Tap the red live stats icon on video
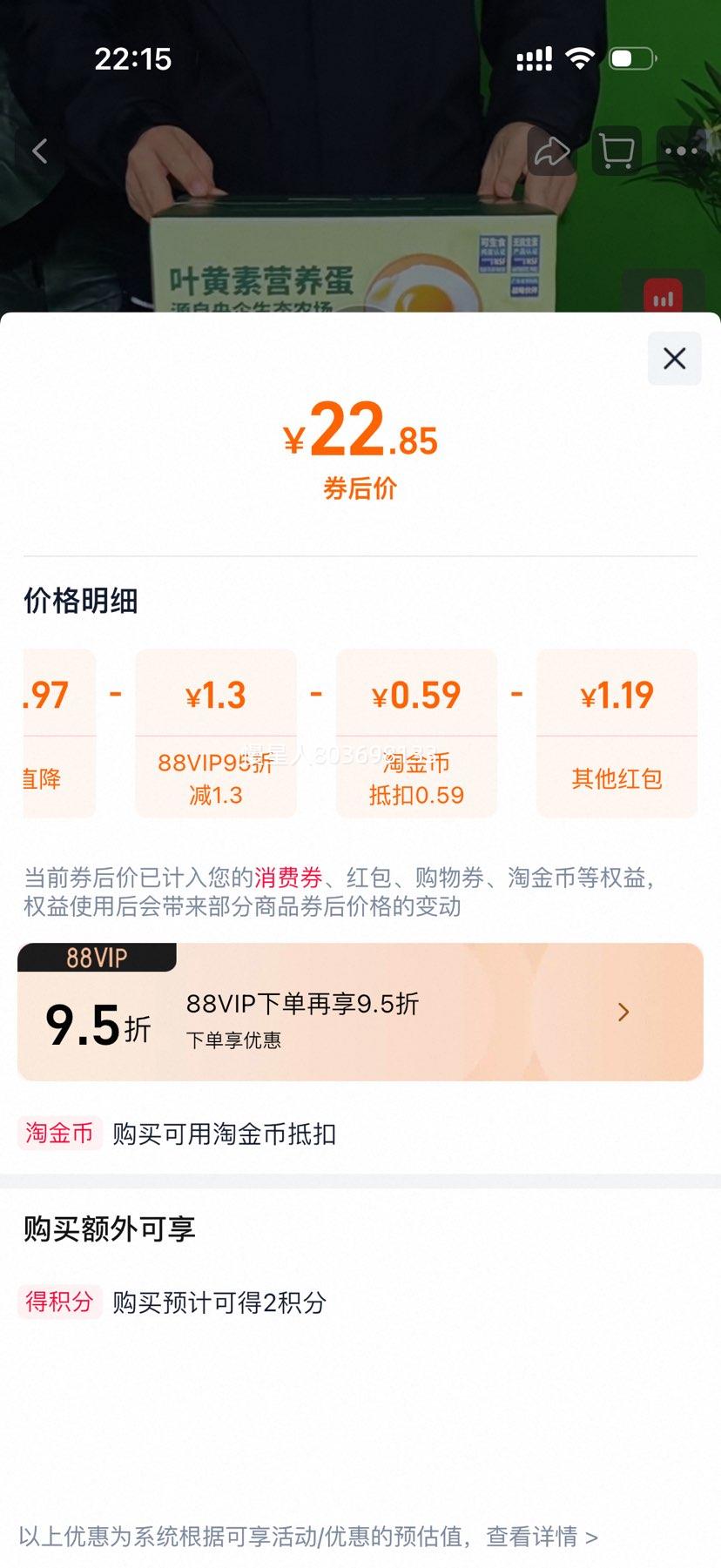The height and width of the screenshot is (1568, 721). coord(663,296)
